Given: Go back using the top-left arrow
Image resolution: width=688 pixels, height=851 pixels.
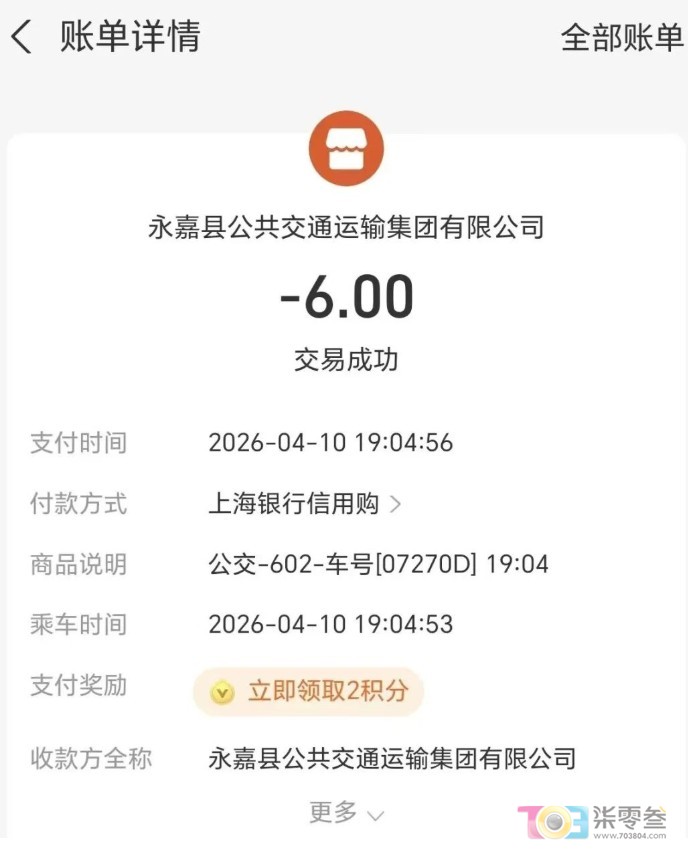Looking at the screenshot, I should tap(22, 38).
